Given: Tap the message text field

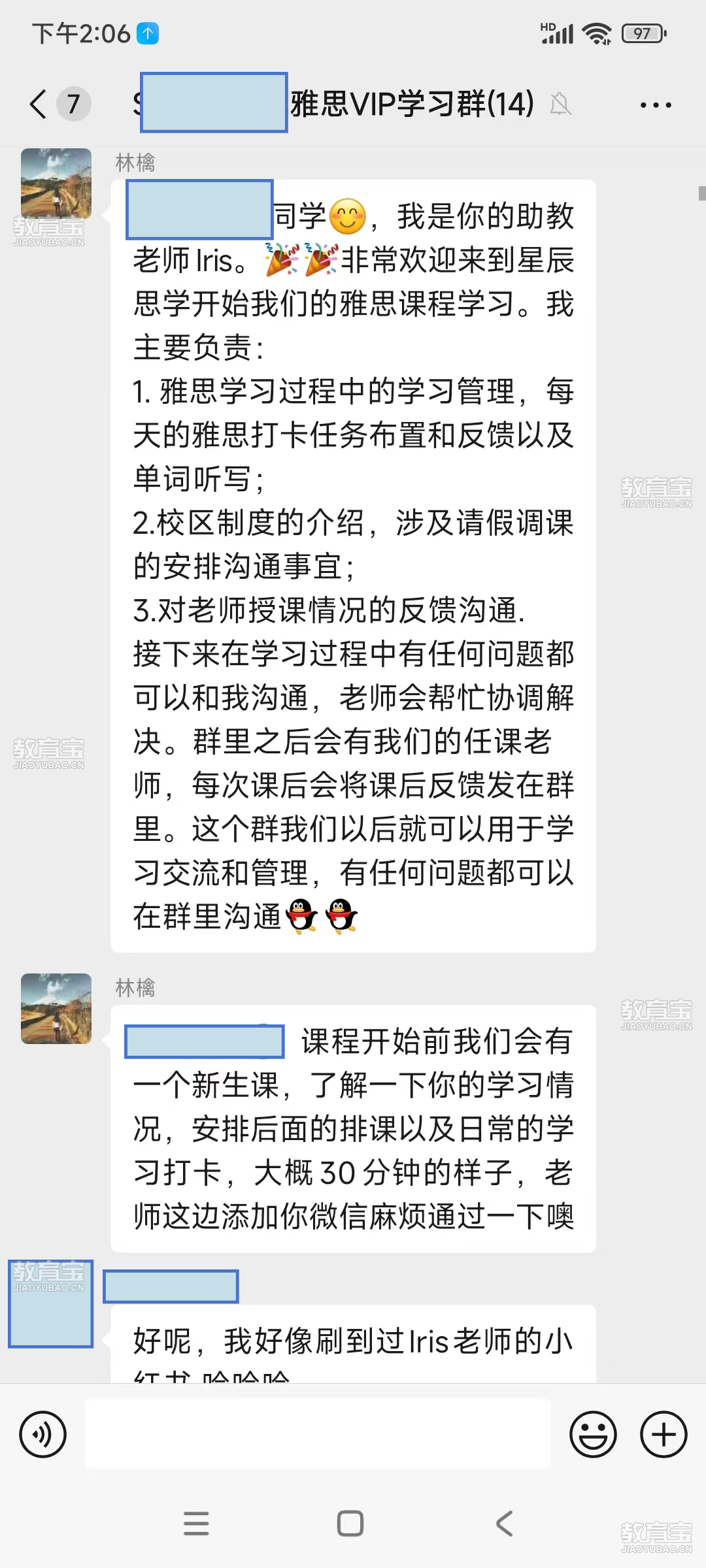Looking at the screenshot, I should (x=318, y=1434).
